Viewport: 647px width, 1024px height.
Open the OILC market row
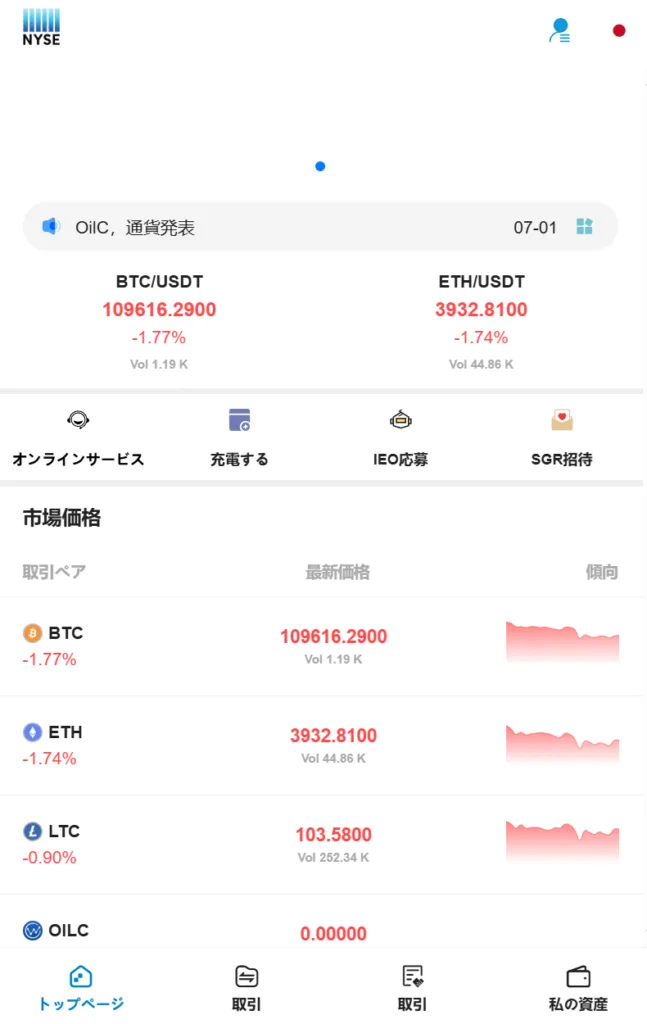tap(323, 931)
